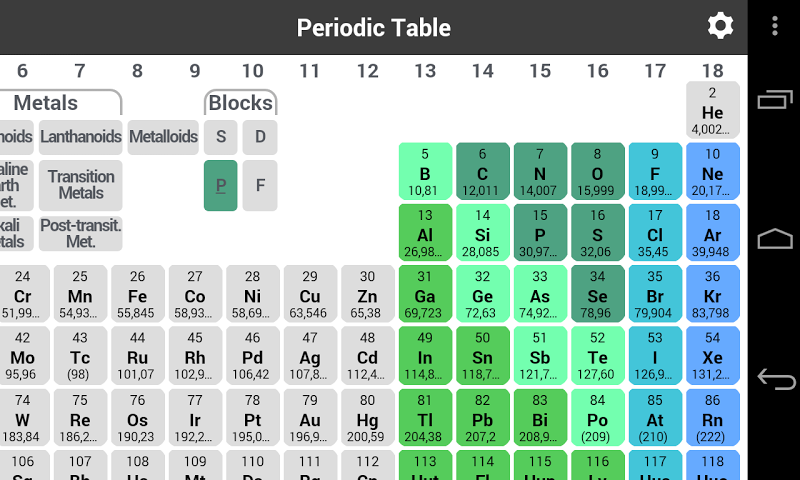Deselect the P block filter
Screen dimensions: 800x480
point(221,185)
